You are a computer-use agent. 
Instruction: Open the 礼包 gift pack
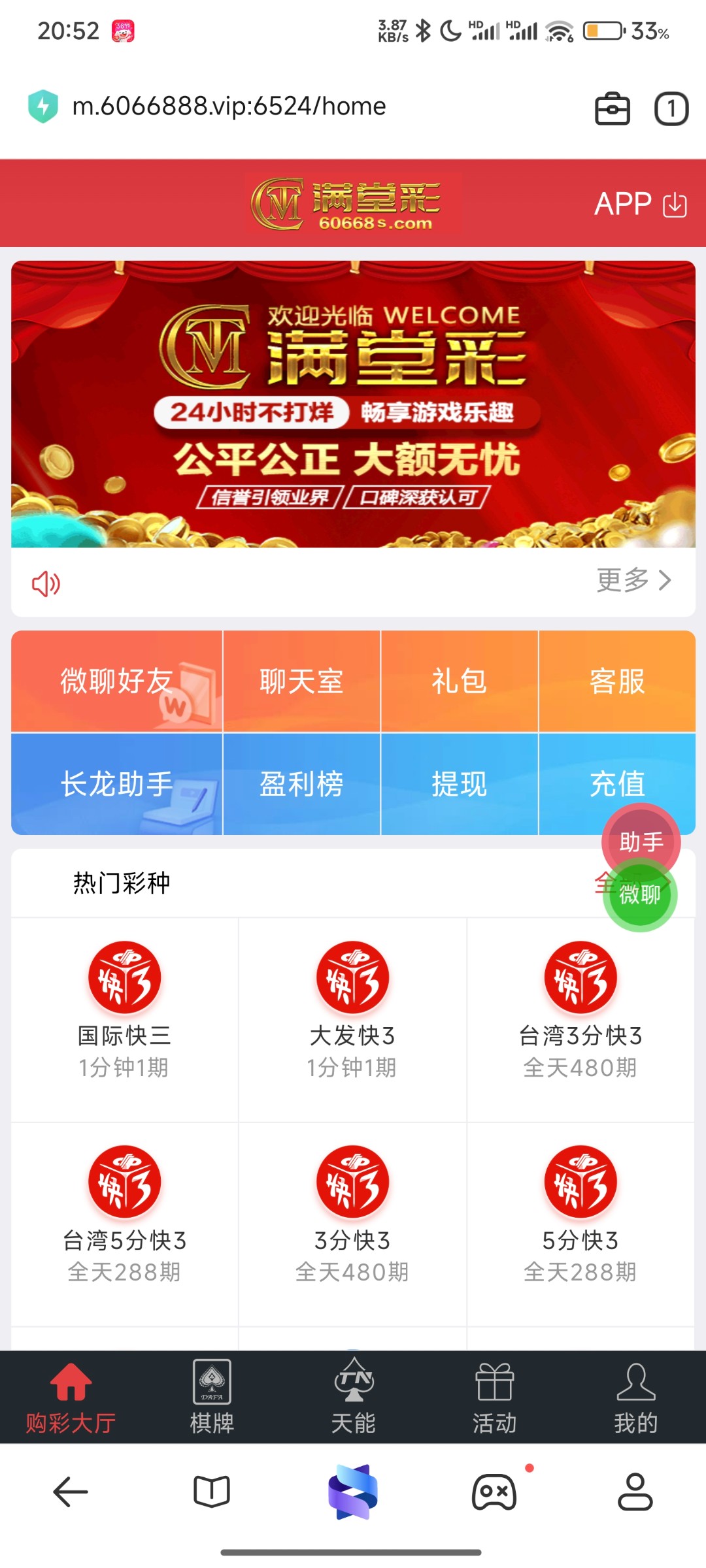pyautogui.click(x=459, y=681)
